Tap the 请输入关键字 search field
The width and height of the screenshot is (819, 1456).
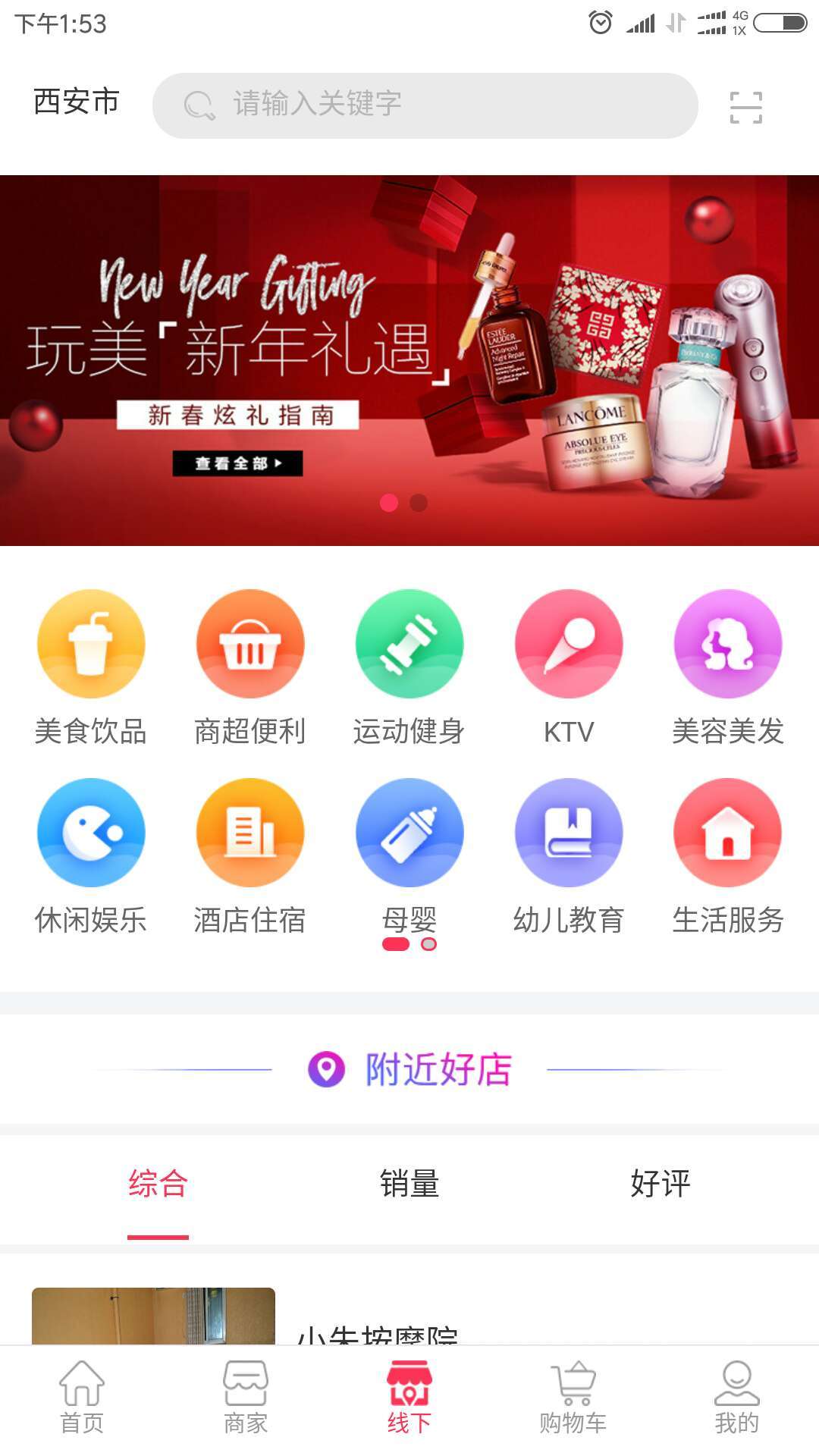click(425, 105)
